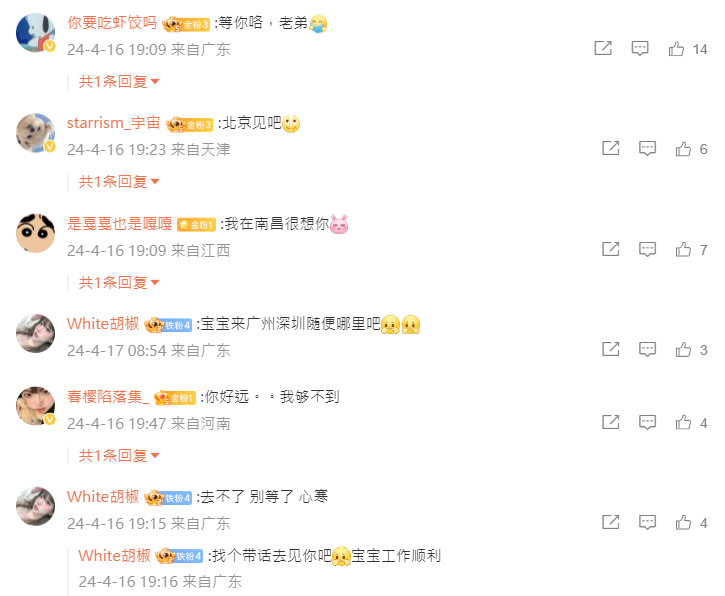Expand replies under starrism_宇宙's comment
Image resolution: width=725 pixels, height=596 pixels.
click(119, 181)
